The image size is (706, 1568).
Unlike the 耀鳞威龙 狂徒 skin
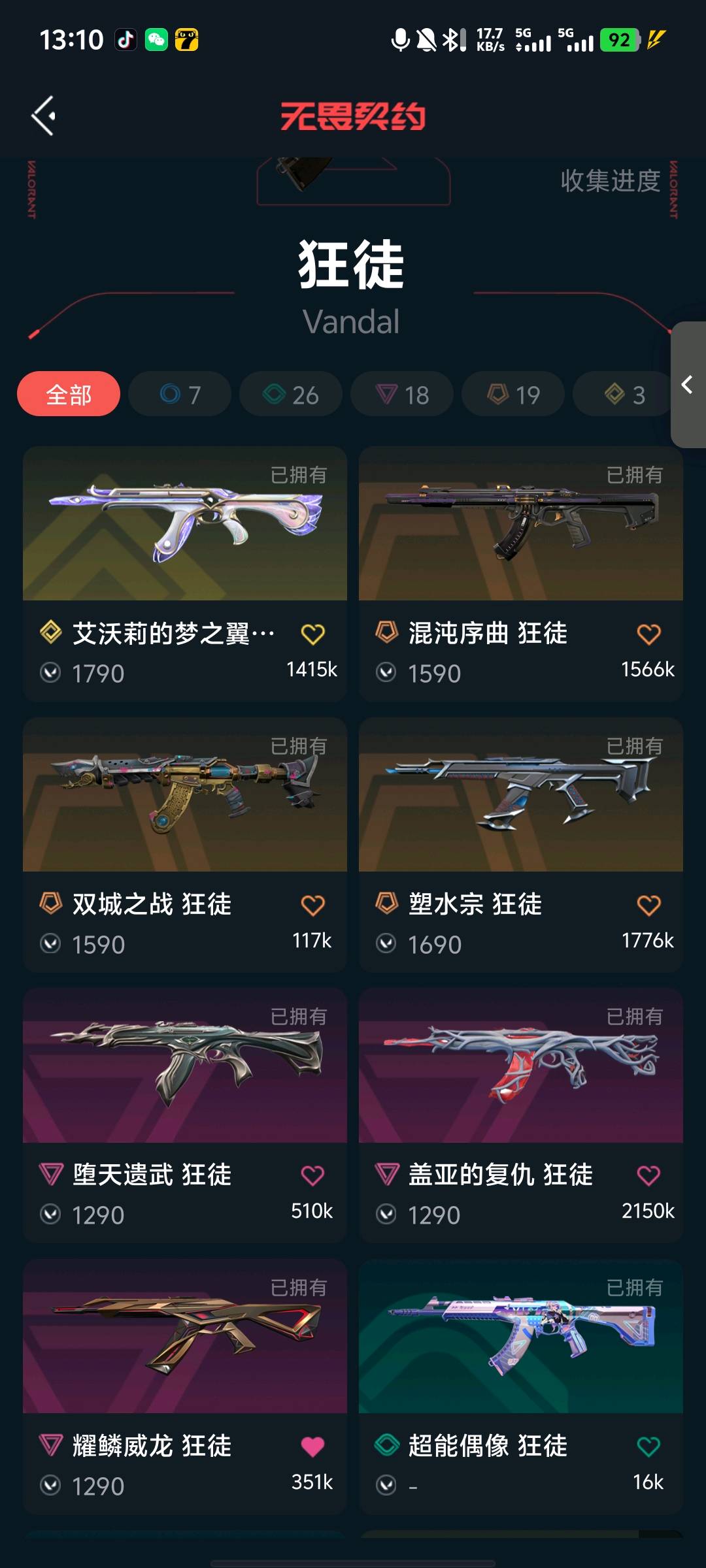point(312,1446)
